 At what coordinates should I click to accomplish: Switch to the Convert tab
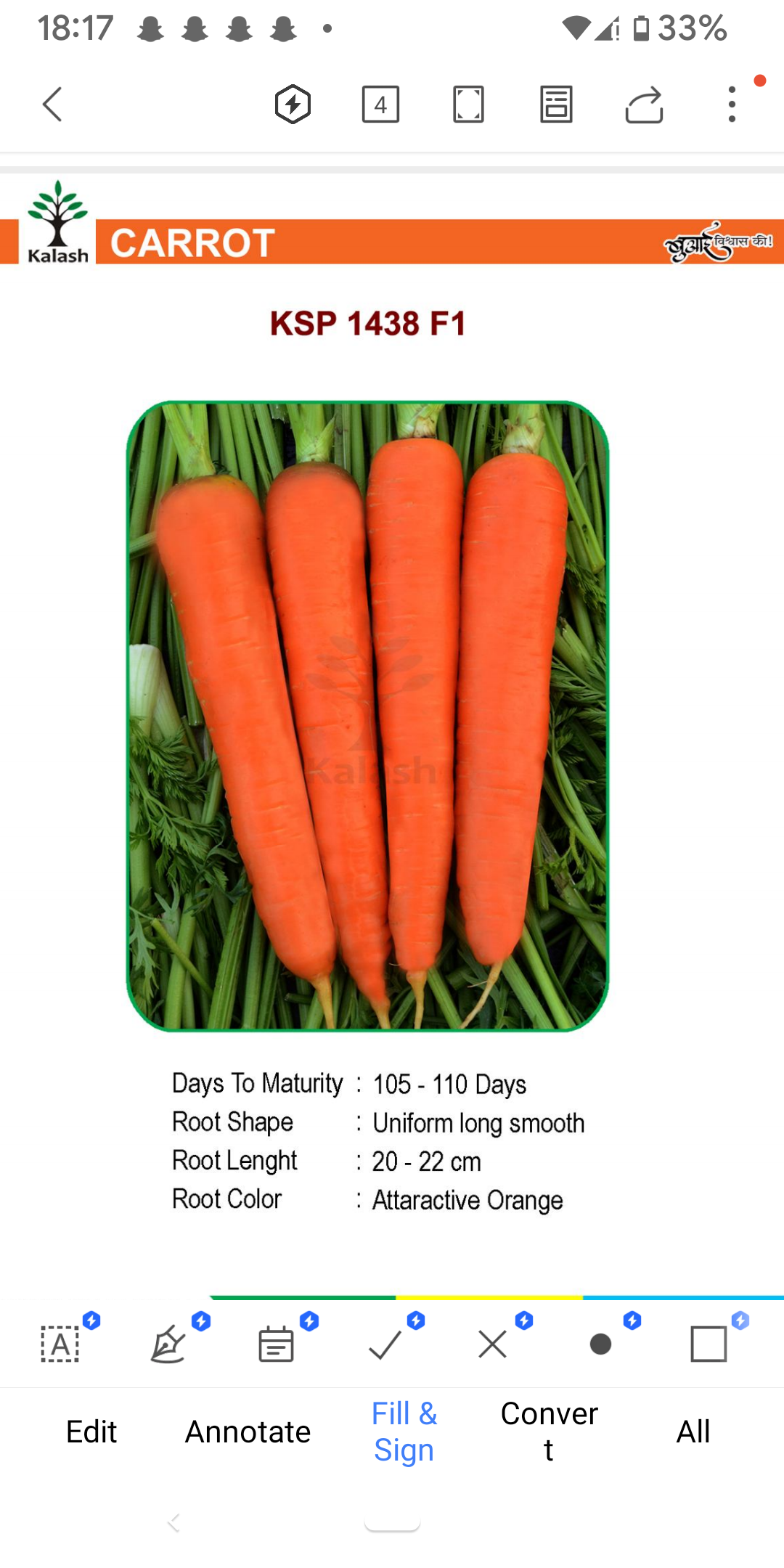[549, 1432]
